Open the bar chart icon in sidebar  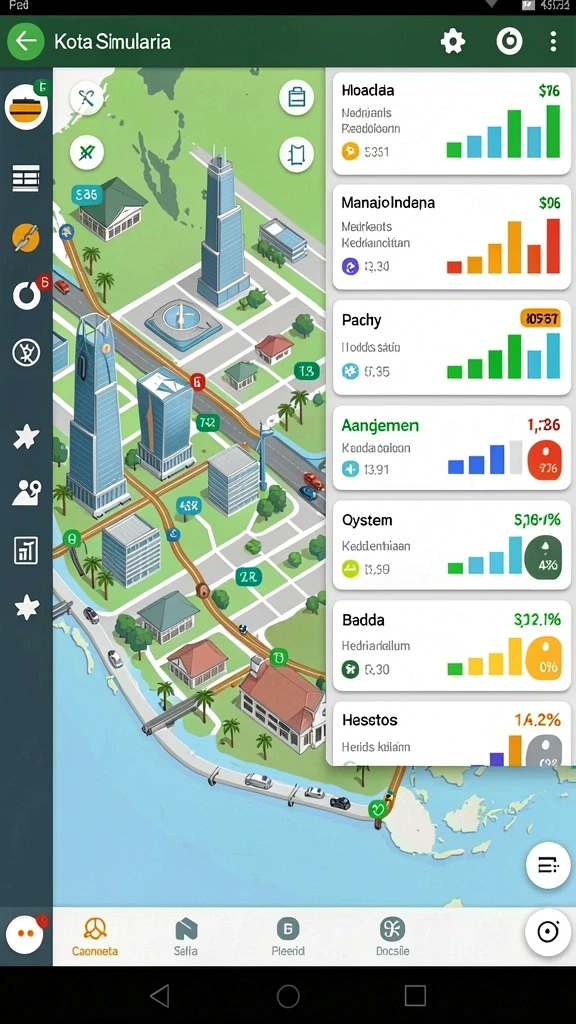(26, 551)
